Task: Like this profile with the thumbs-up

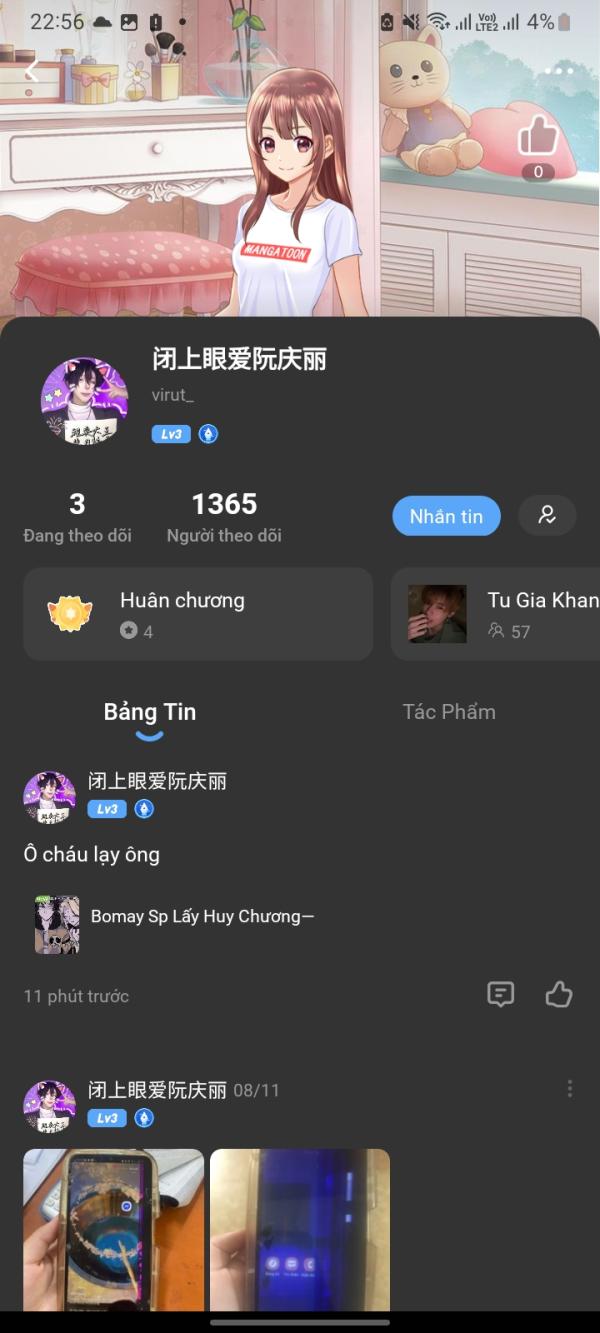Action: [538, 136]
